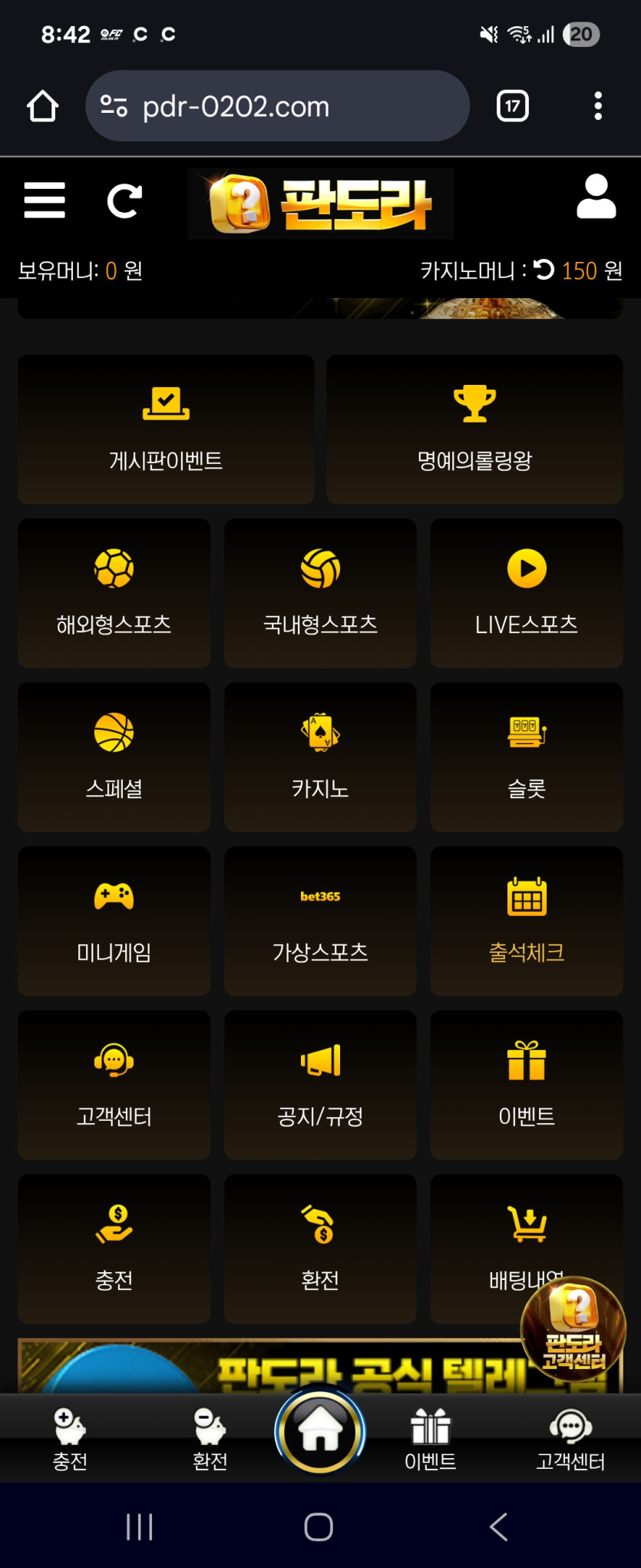Select 해외형스포츠
This screenshot has height=1568, width=641.
point(114,593)
